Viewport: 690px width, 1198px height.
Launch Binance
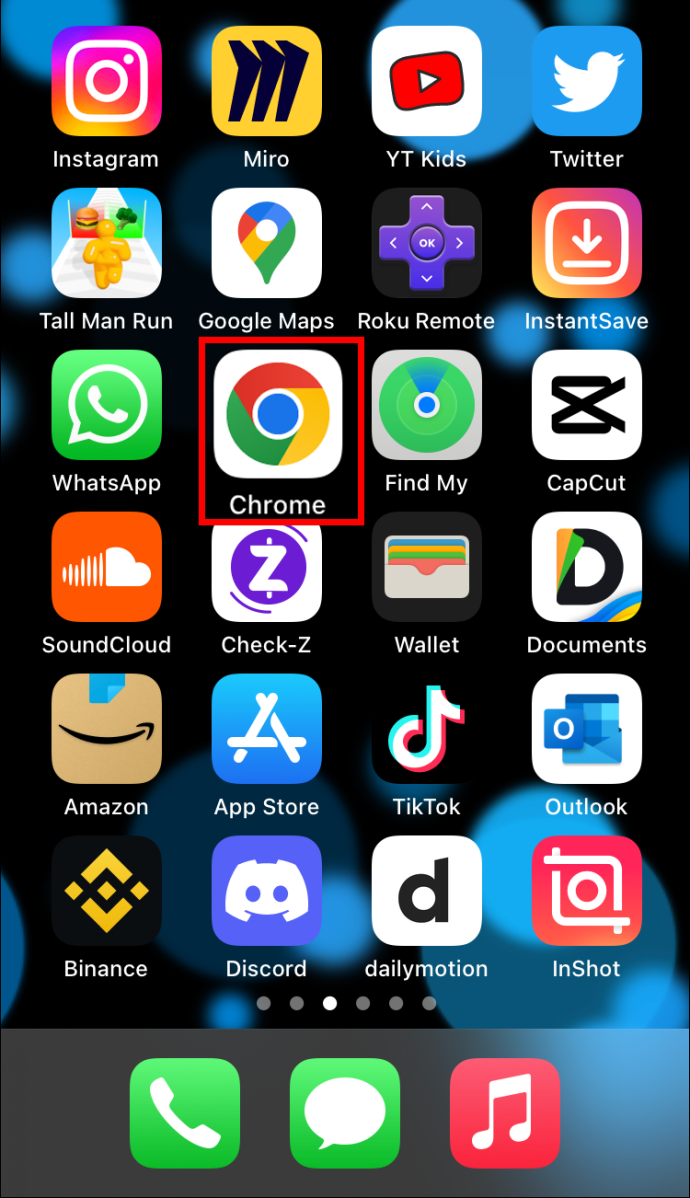(x=106, y=891)
